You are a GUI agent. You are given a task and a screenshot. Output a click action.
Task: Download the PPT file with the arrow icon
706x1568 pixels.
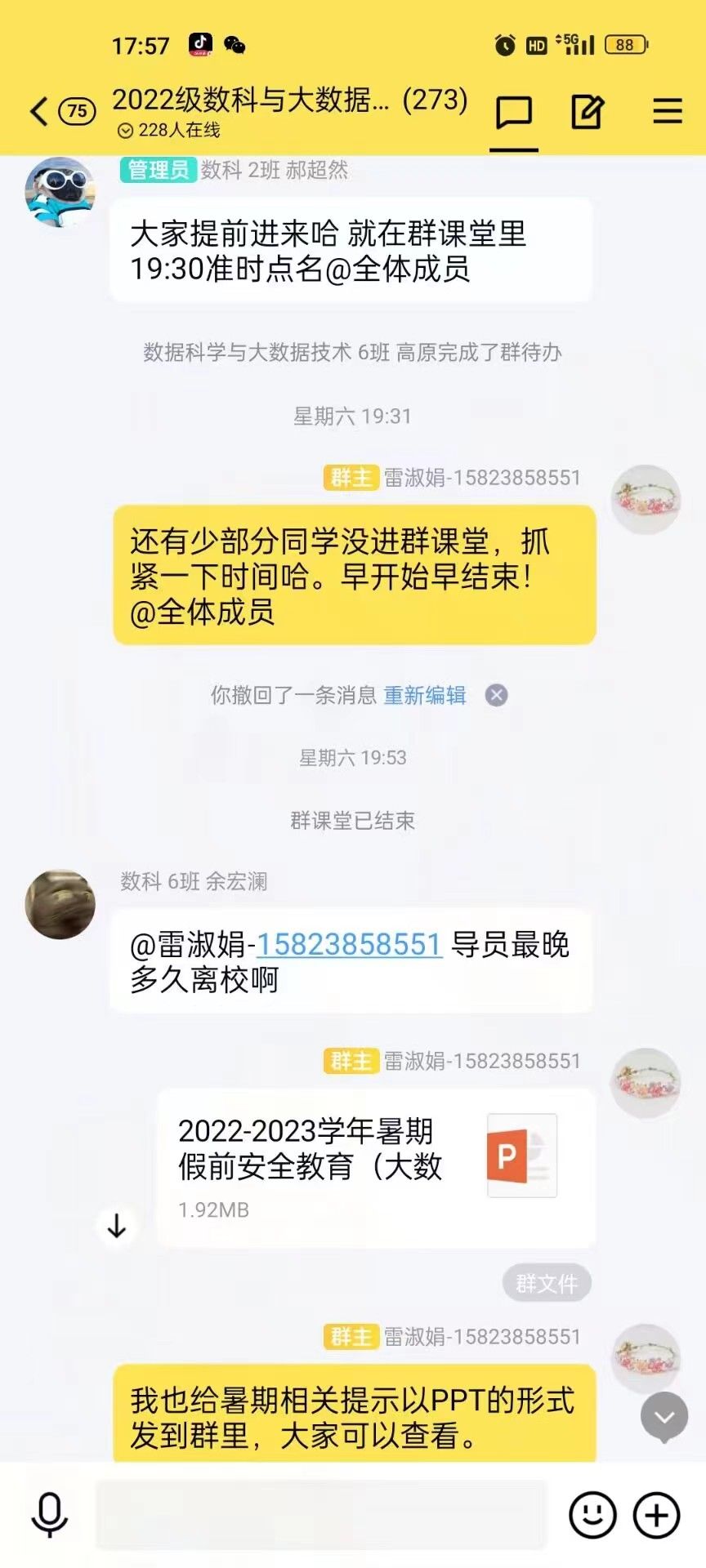click(117, 1225)
